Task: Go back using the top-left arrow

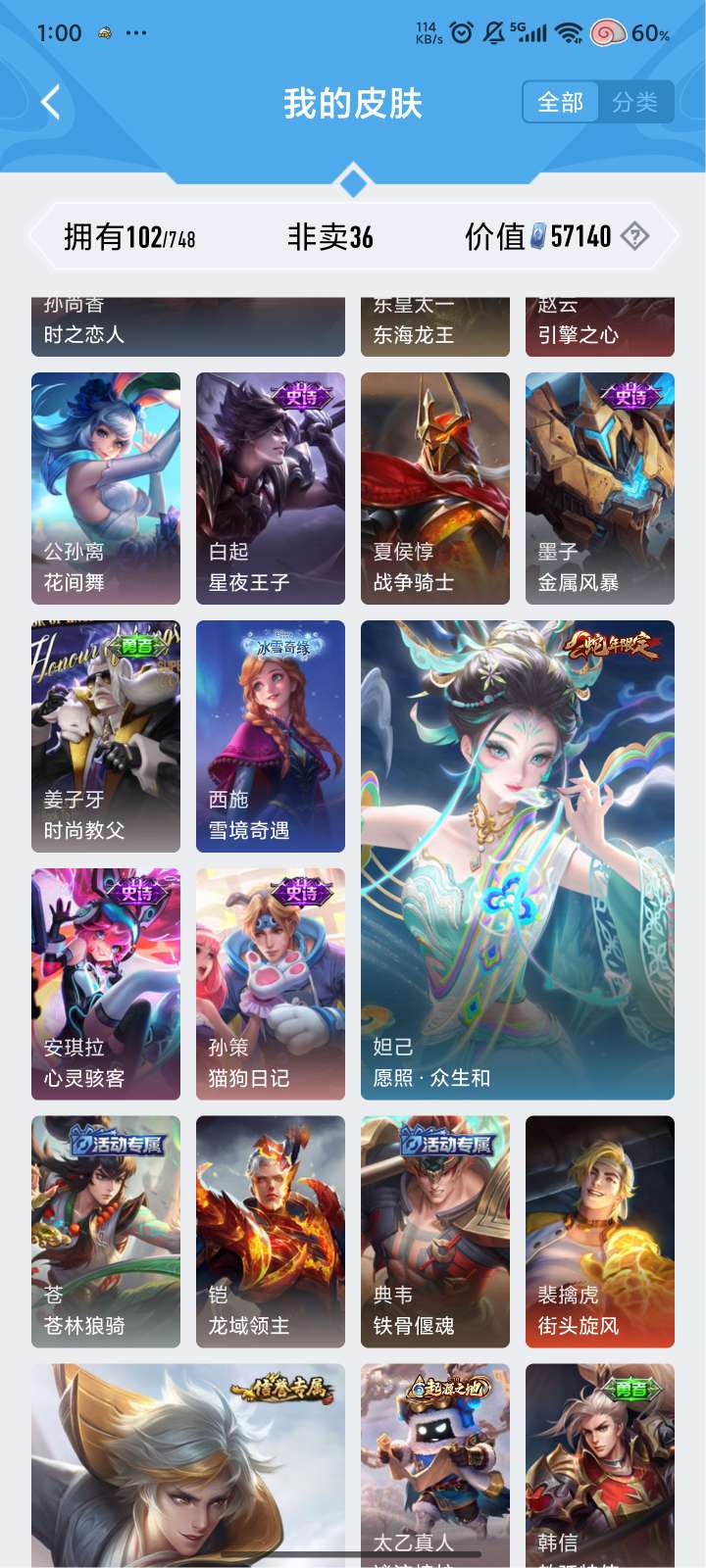Action: coord(51,102)
